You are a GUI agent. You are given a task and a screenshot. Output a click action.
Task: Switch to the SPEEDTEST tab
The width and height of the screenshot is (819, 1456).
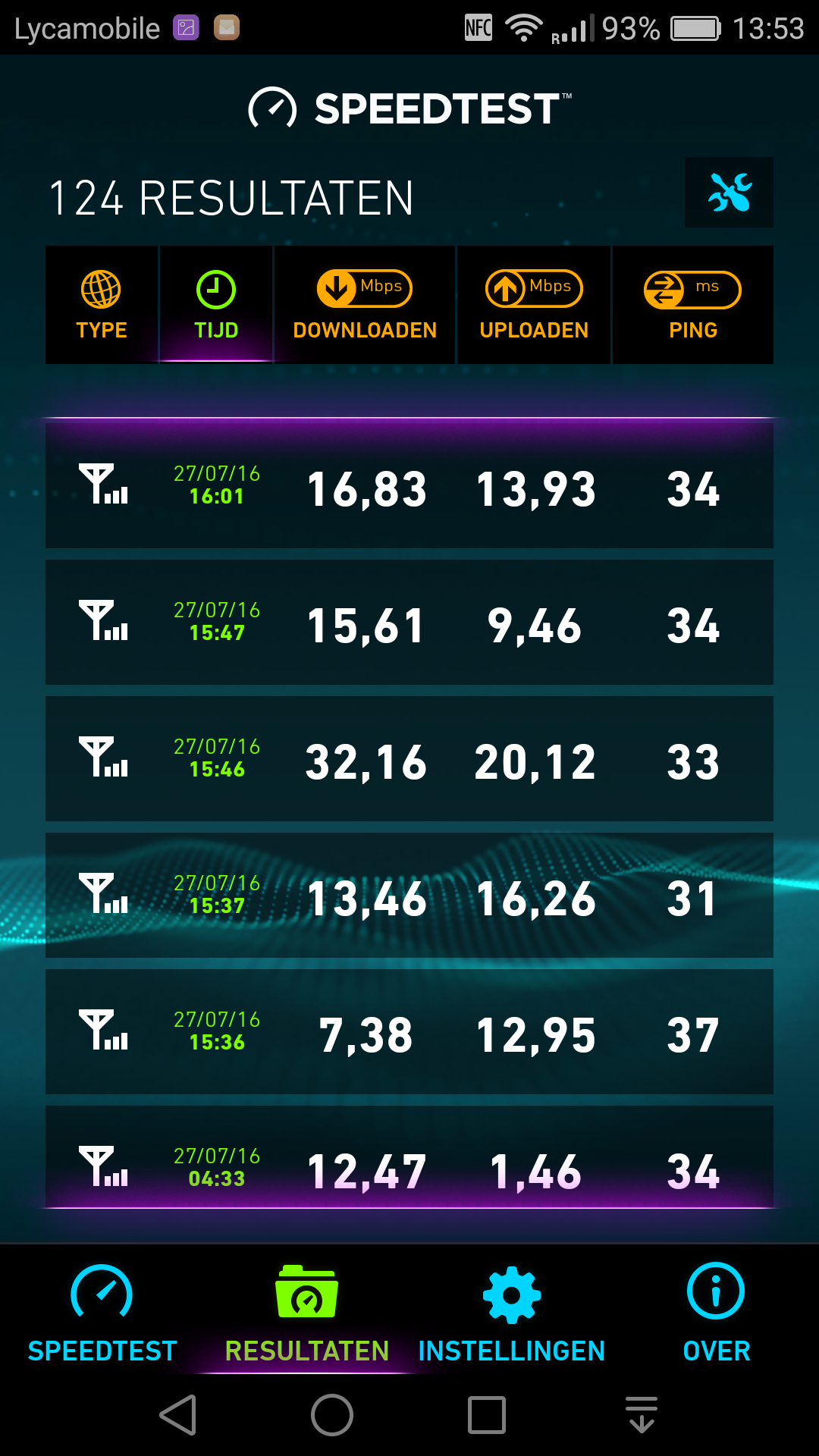tap(102, 1313)
